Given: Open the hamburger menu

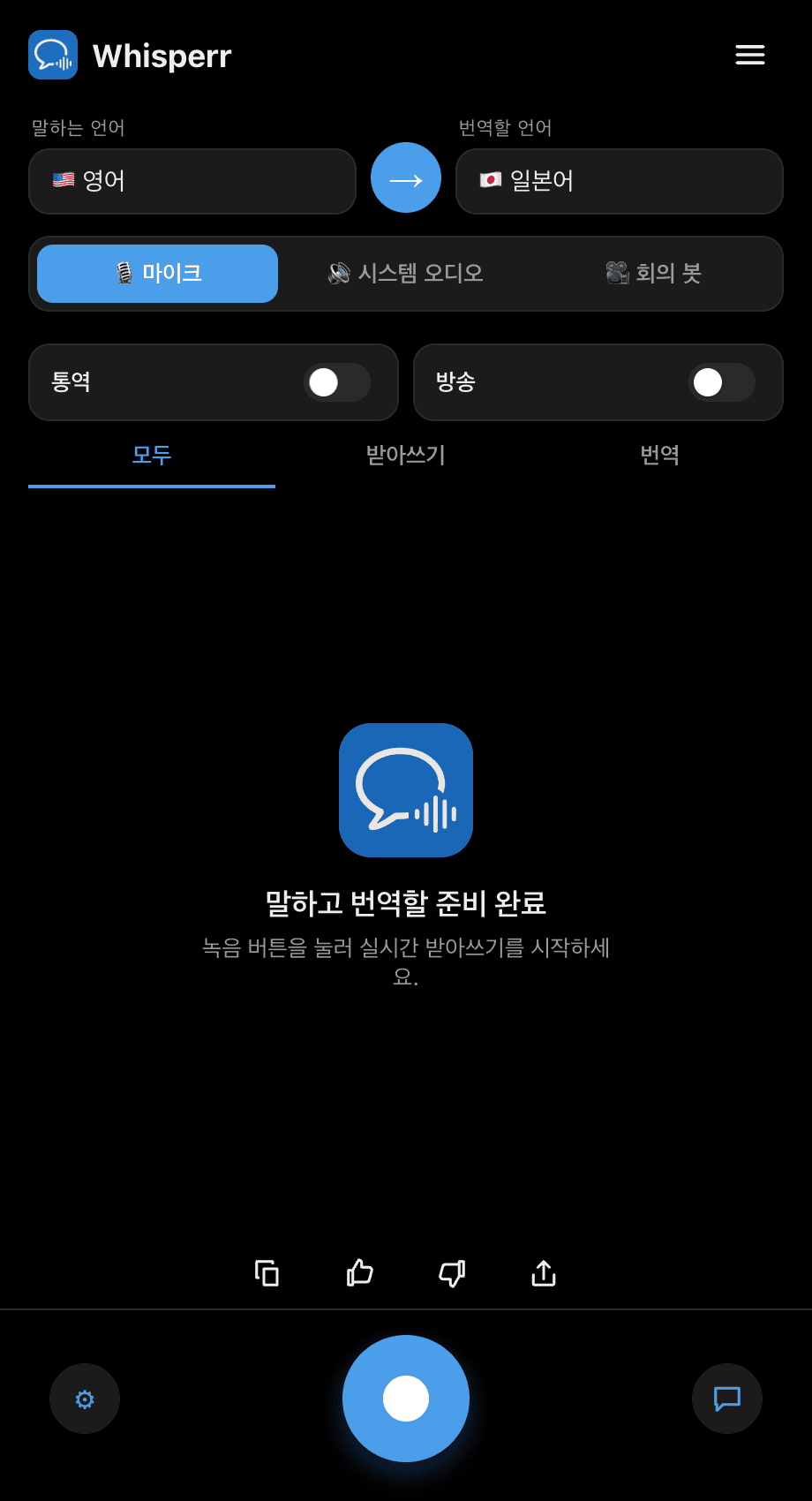Looking at the screenshot, I should [750, 55].
